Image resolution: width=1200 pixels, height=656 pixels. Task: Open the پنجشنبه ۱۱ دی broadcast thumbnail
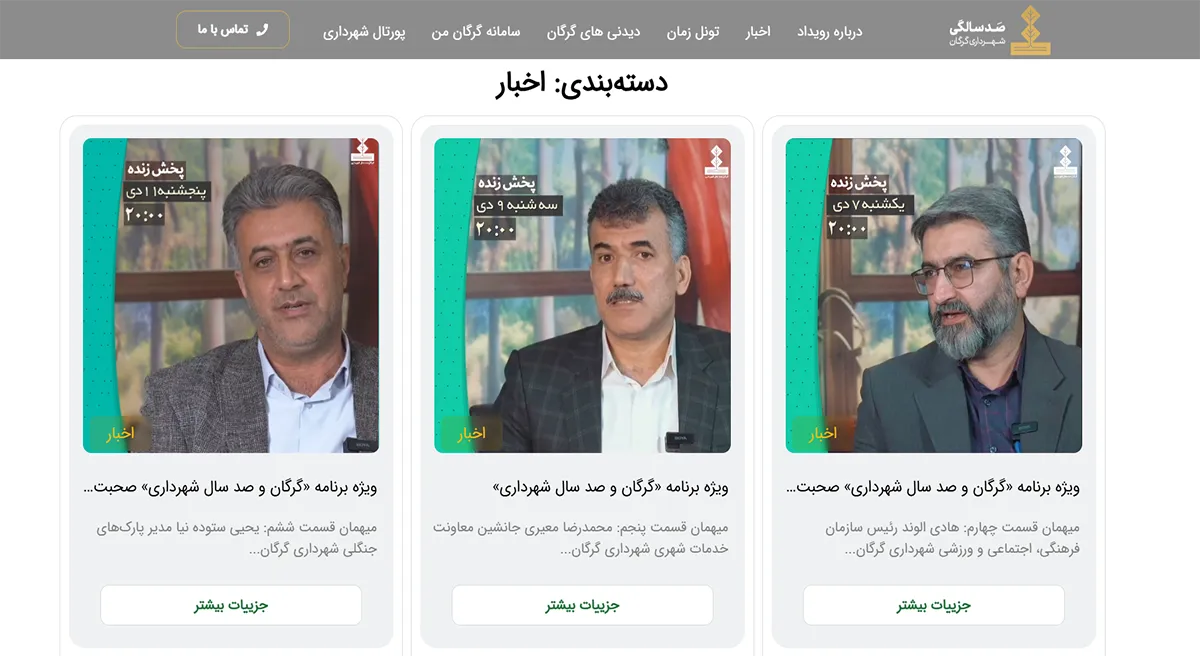coord(231,295)
